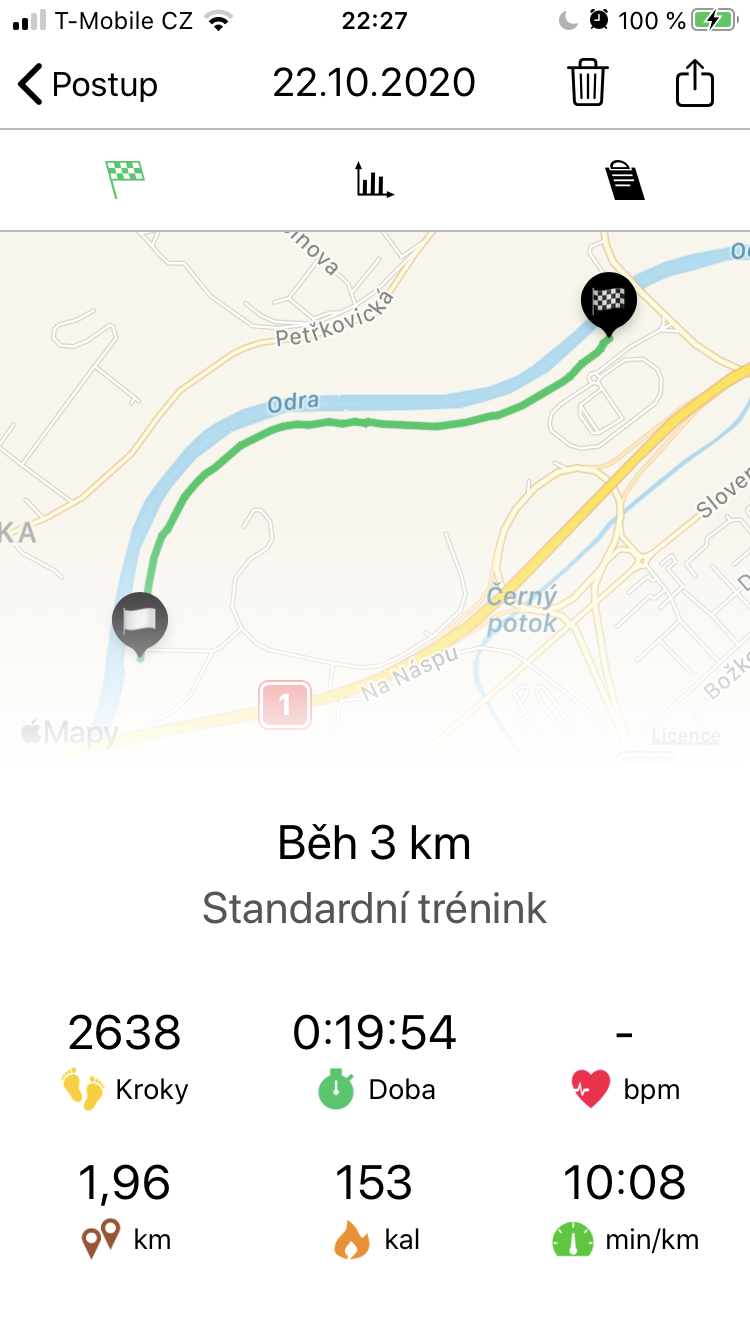
Task: Delete this workout with the trash icon
Action: pyautogui.click(x=588, y=83)
